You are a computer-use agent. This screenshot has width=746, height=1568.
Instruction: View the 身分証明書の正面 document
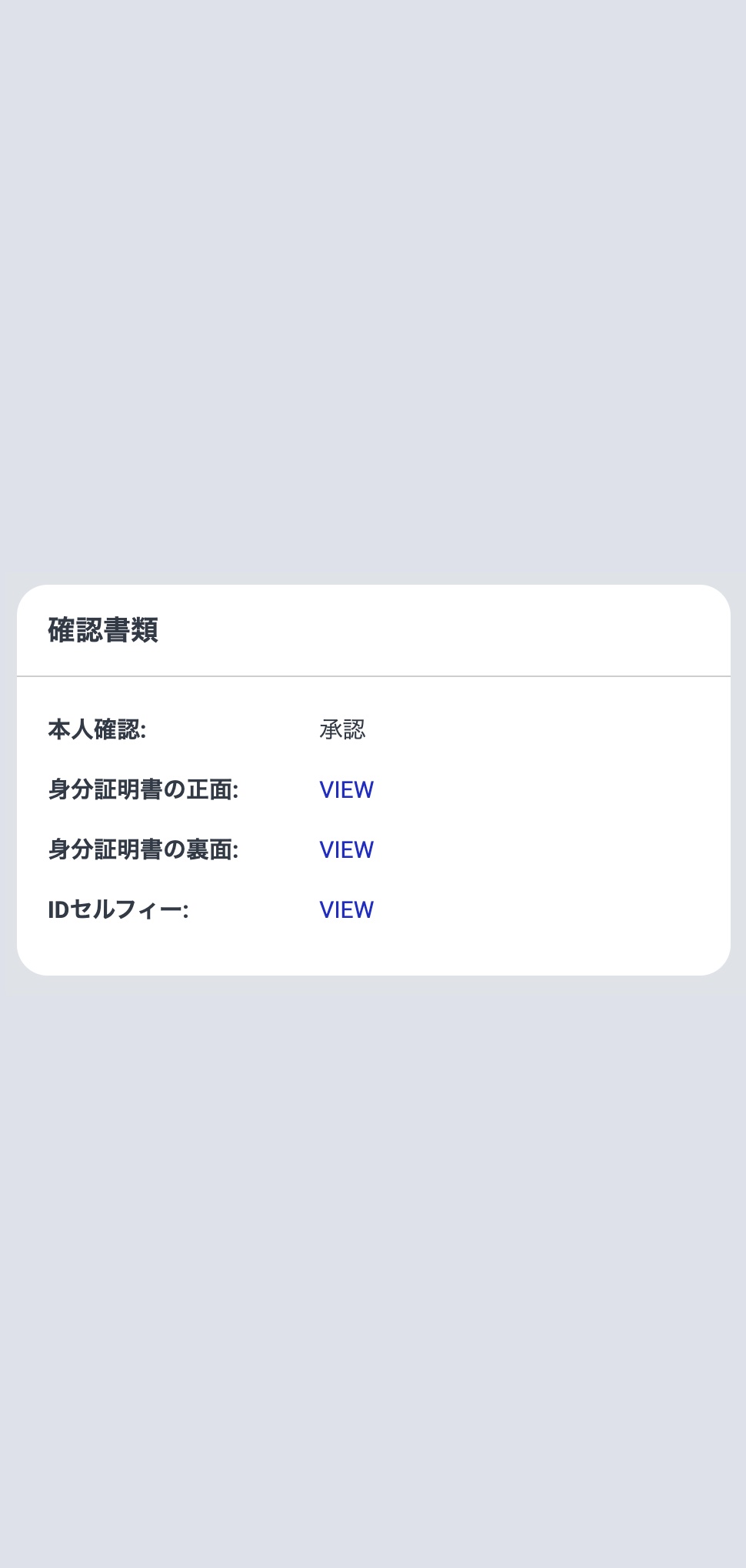(x=346, y=790)
